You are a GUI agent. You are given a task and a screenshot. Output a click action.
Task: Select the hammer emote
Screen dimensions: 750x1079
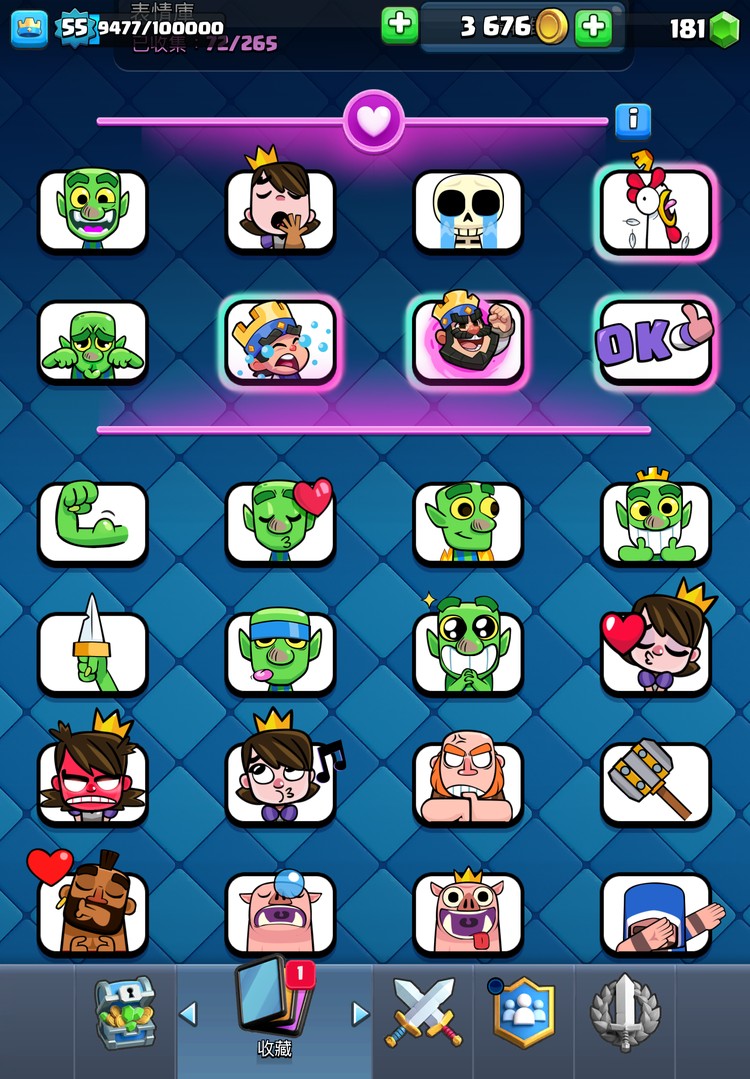tap(656, 782)
